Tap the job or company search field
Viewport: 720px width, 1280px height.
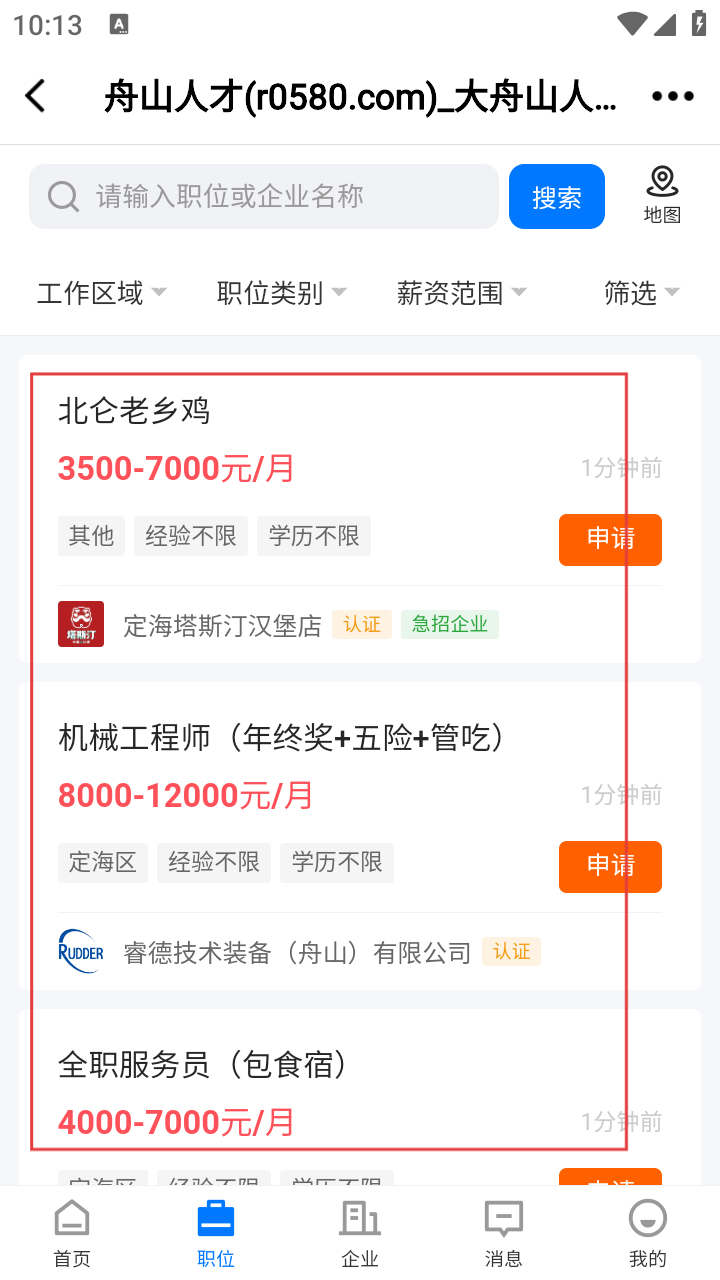point(264,196)
